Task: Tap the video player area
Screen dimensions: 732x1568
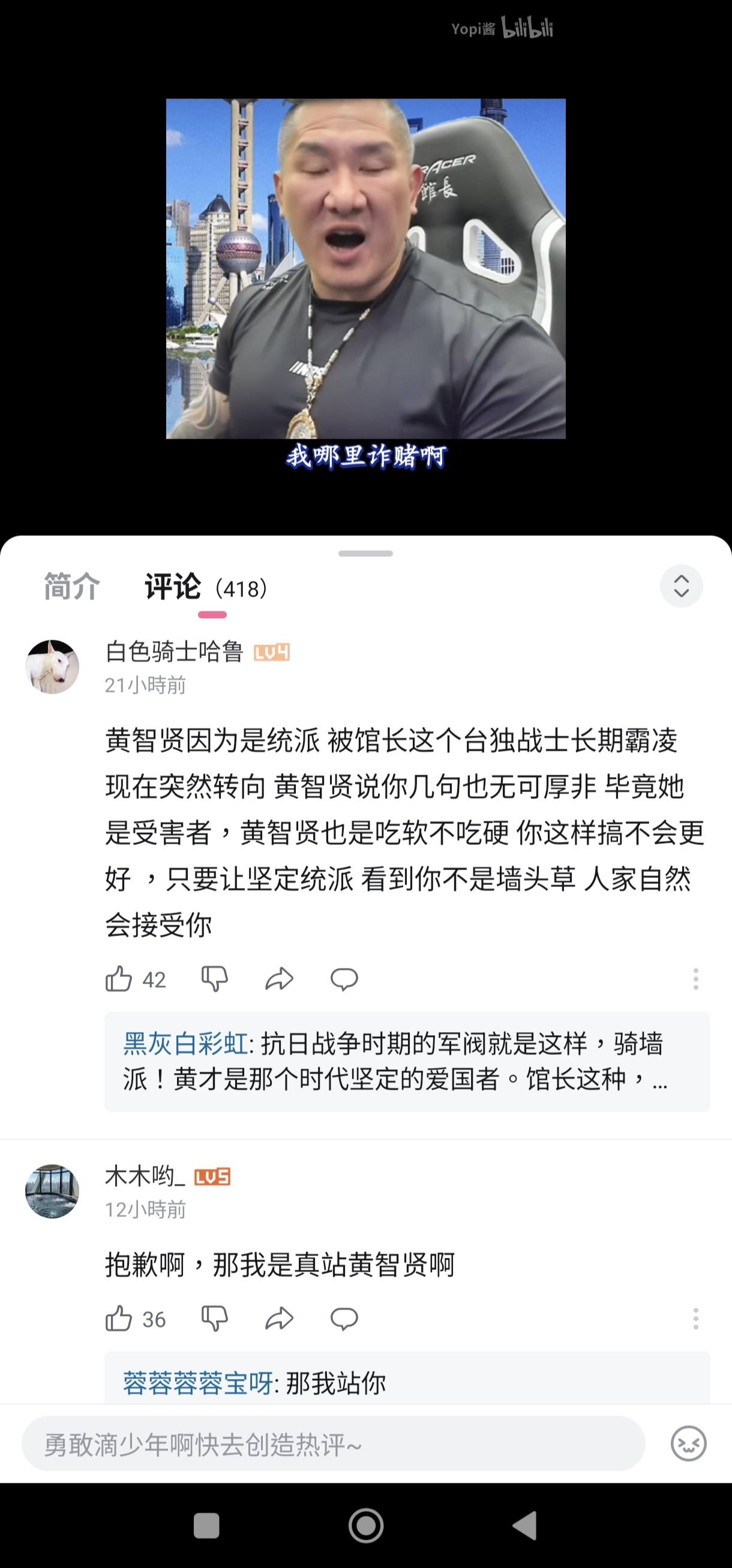Action: pyautogui.click(x=365, y=268)
